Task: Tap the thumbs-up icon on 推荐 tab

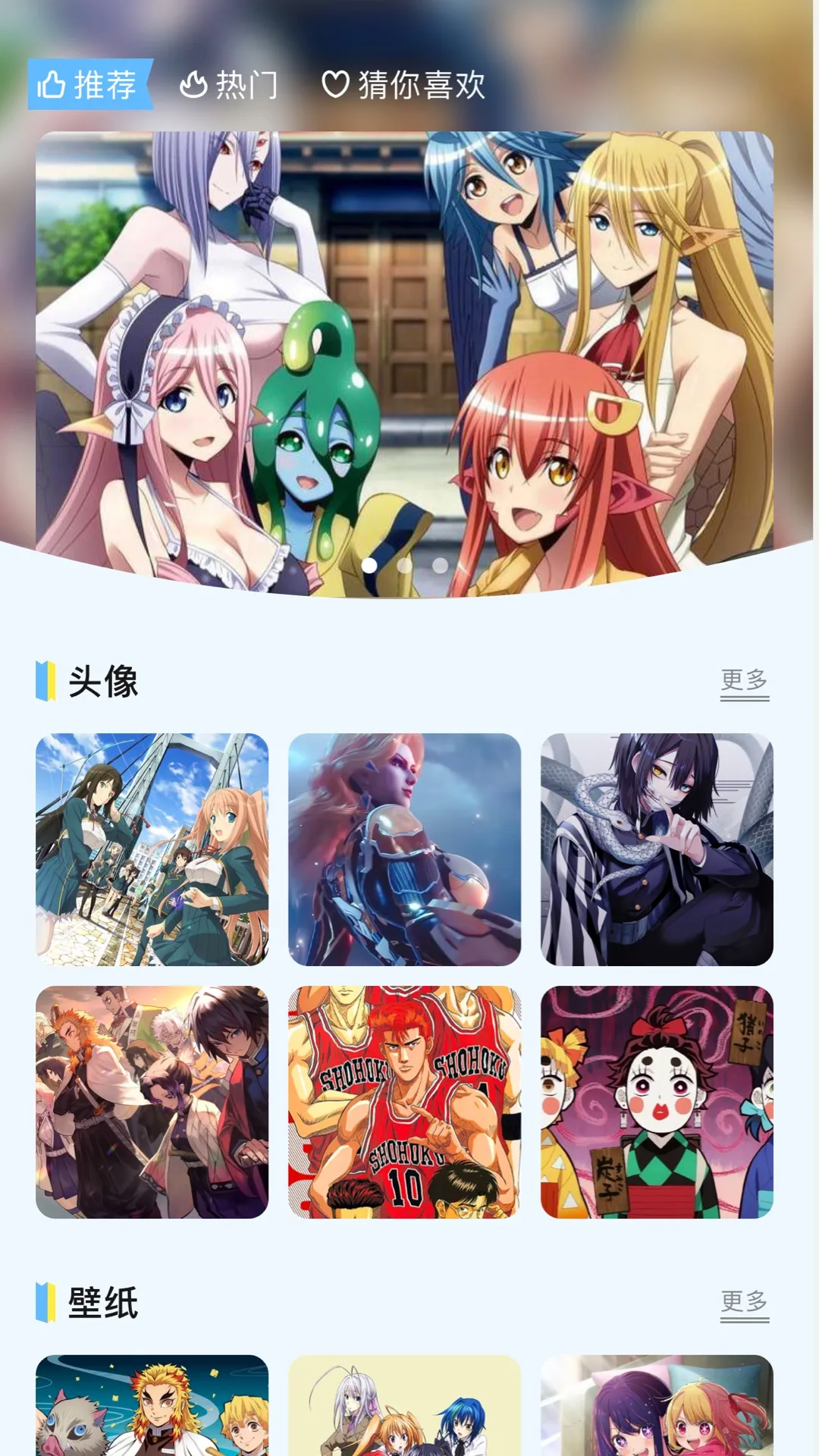Action: pos(52,86)
